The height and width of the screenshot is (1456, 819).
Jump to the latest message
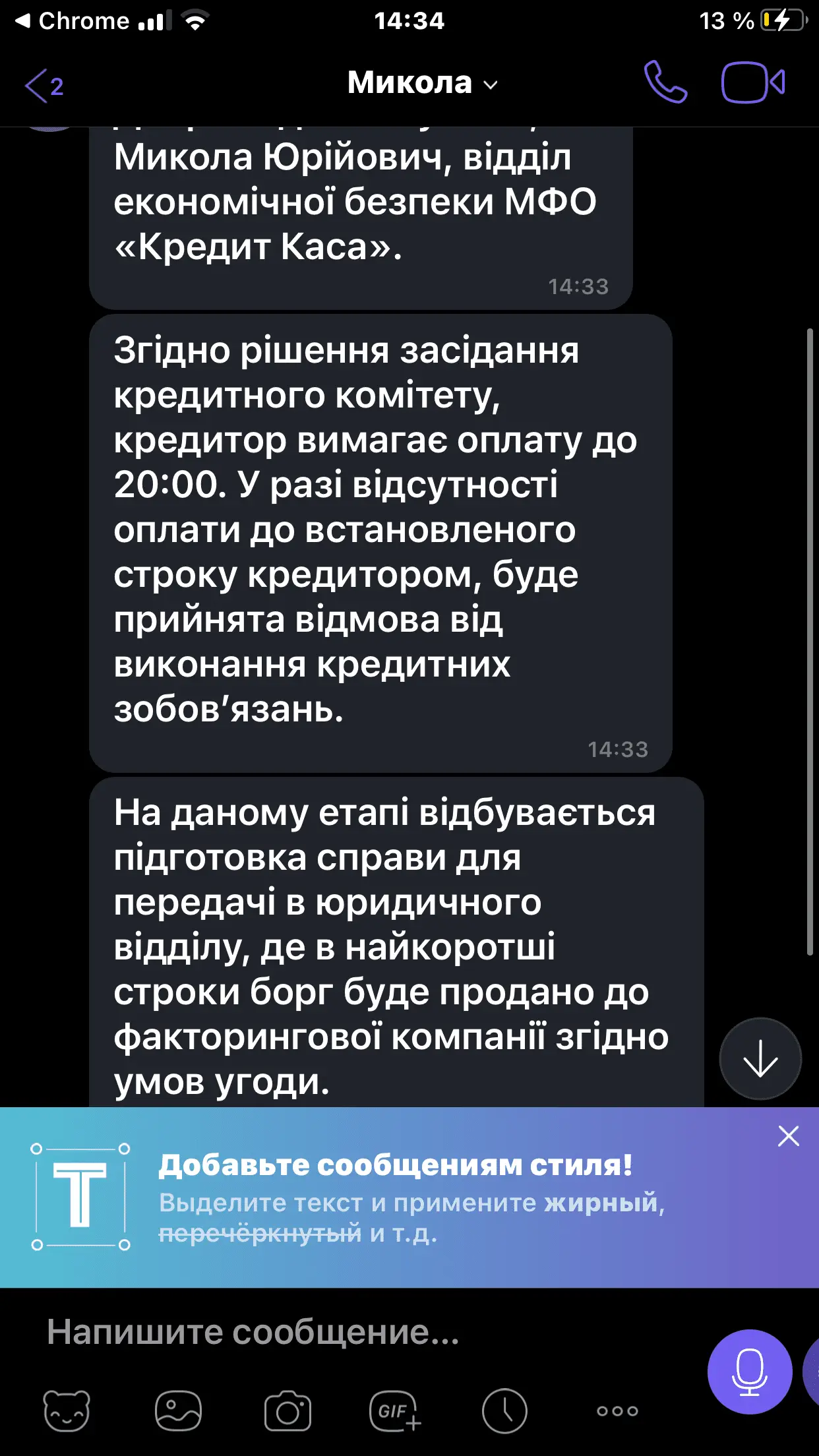760,1058
